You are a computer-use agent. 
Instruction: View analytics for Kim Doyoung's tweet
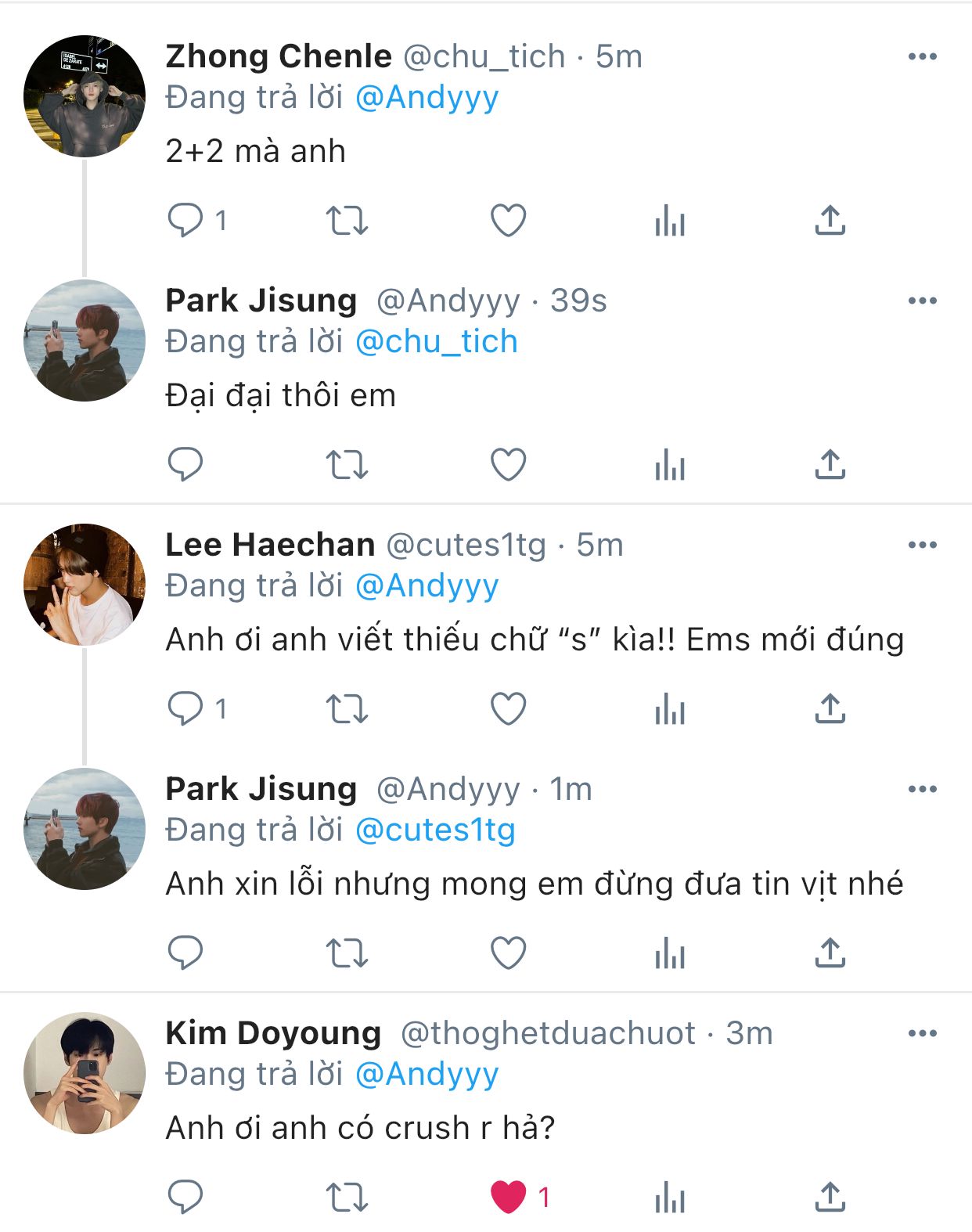[x=669, y=1198]
